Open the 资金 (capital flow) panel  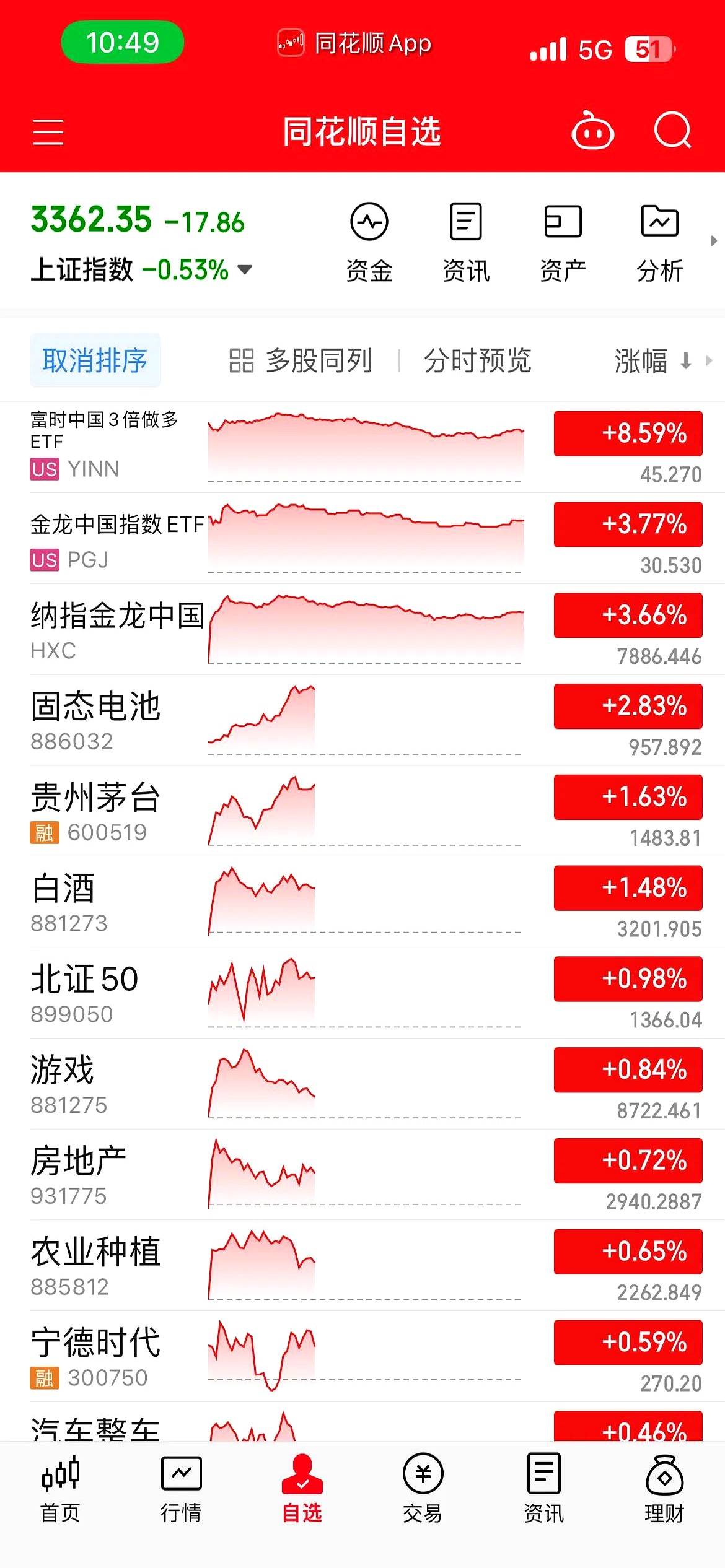point(370,238)
